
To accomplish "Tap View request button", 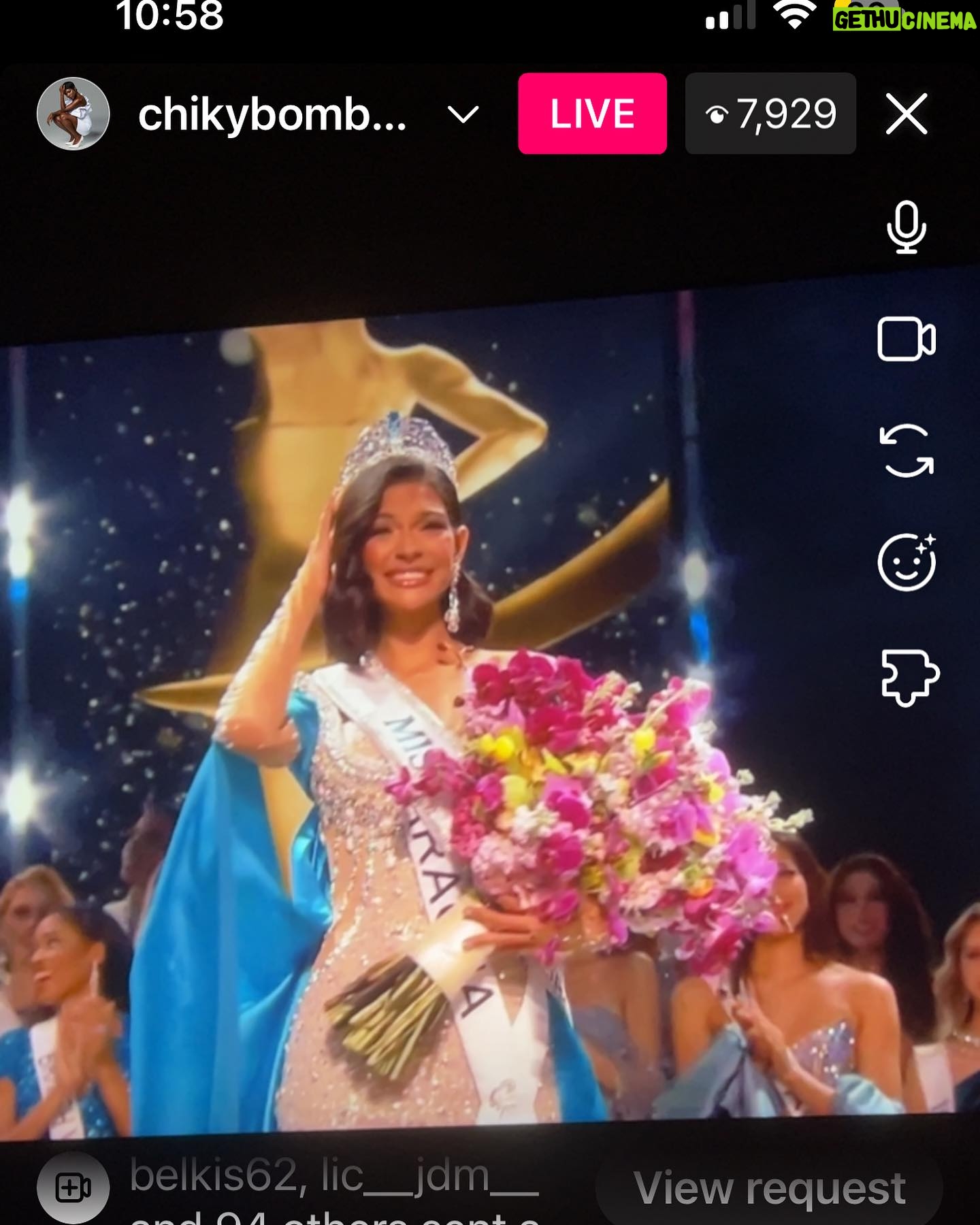I will pyautogui.click(x=769, y=1188).
